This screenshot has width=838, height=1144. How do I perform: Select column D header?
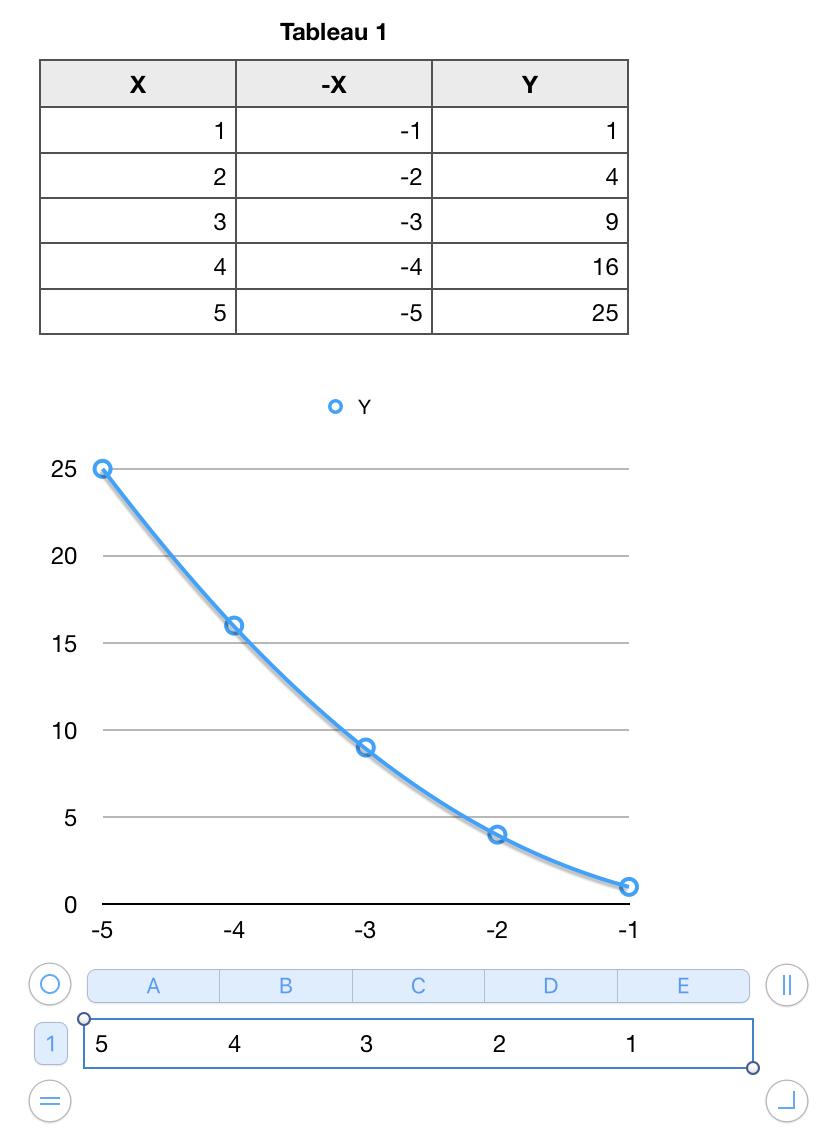pyautogui.click(x=551, y=986)
